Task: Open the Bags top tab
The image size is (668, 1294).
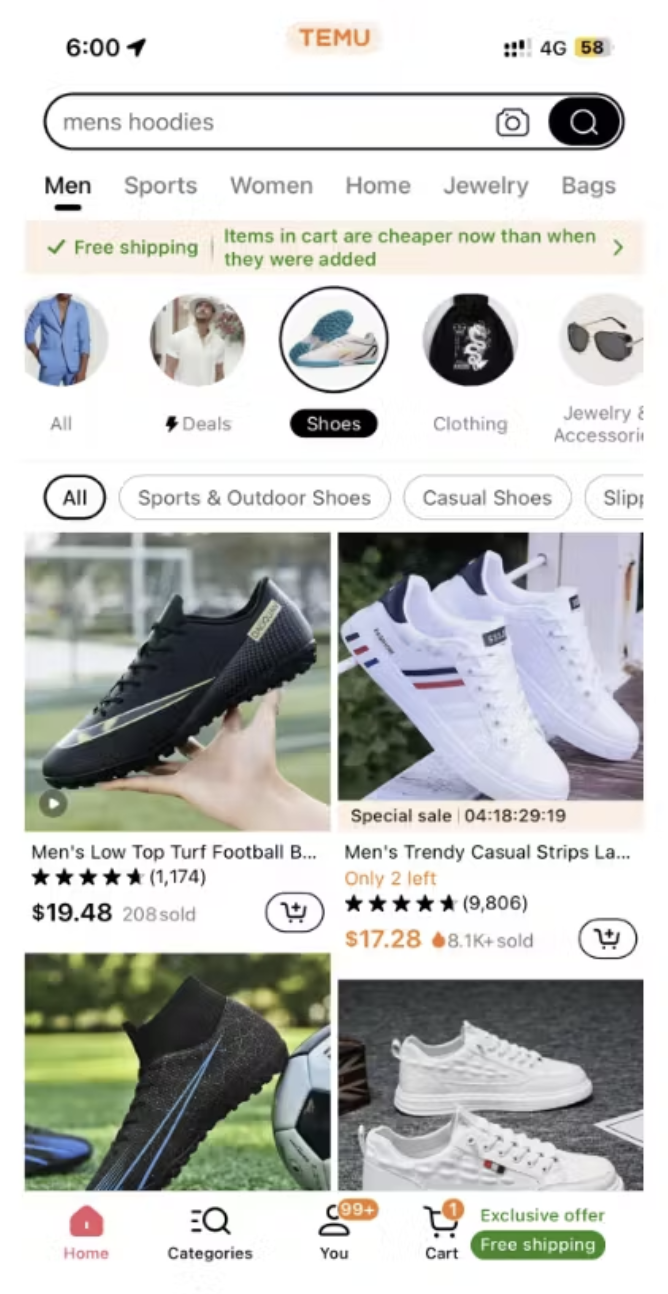Action: click(588, 186)
